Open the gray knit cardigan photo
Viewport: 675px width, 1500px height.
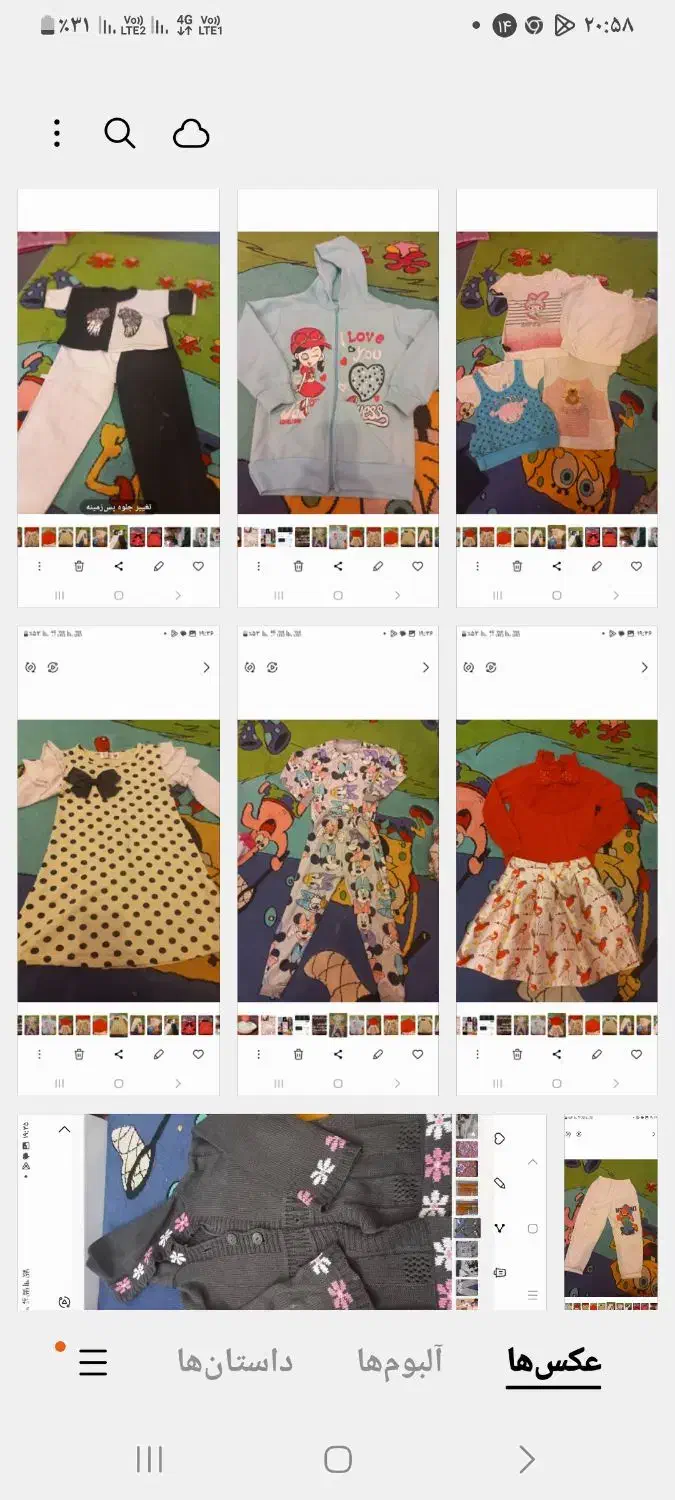click(282, 1212)
